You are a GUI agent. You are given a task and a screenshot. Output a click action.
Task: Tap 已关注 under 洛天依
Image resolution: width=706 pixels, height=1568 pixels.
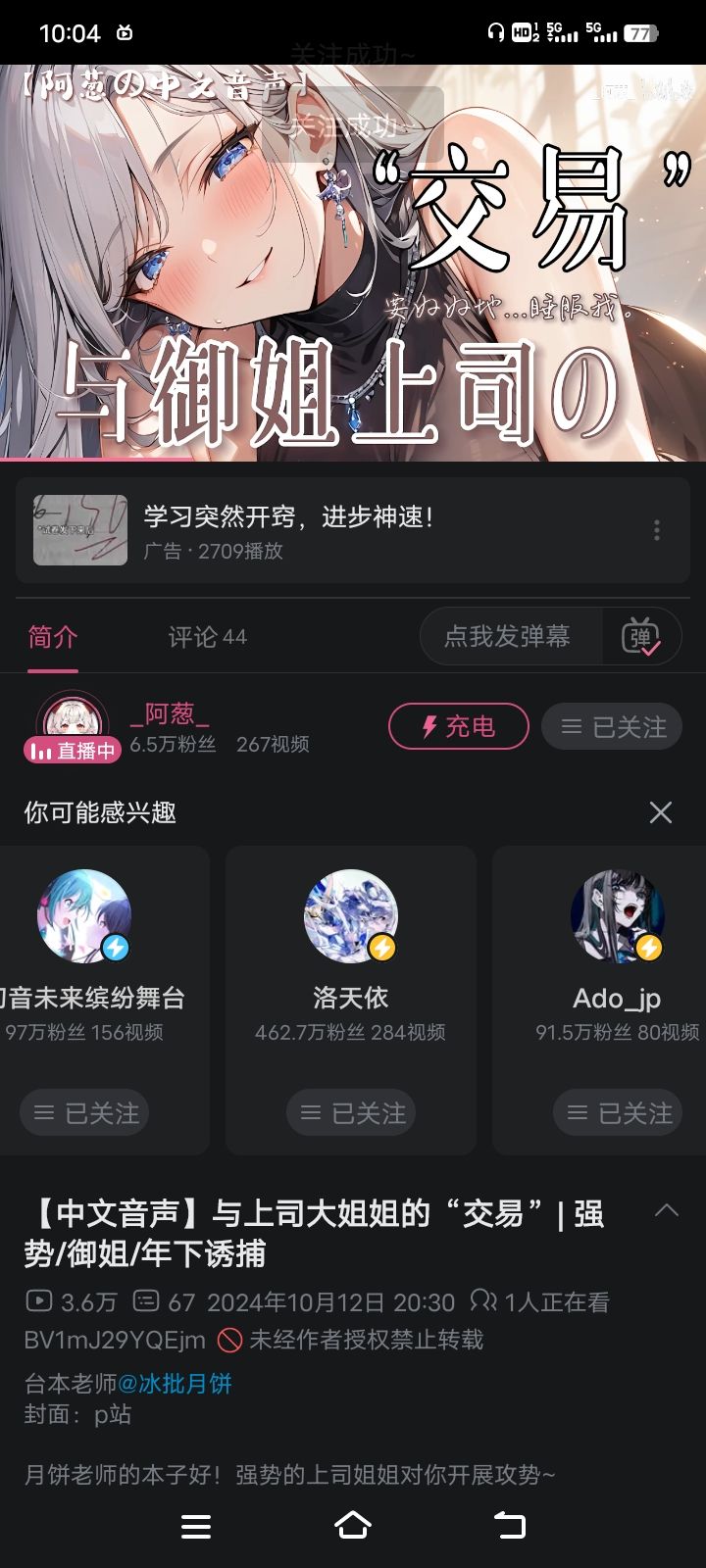[350, 1113]
